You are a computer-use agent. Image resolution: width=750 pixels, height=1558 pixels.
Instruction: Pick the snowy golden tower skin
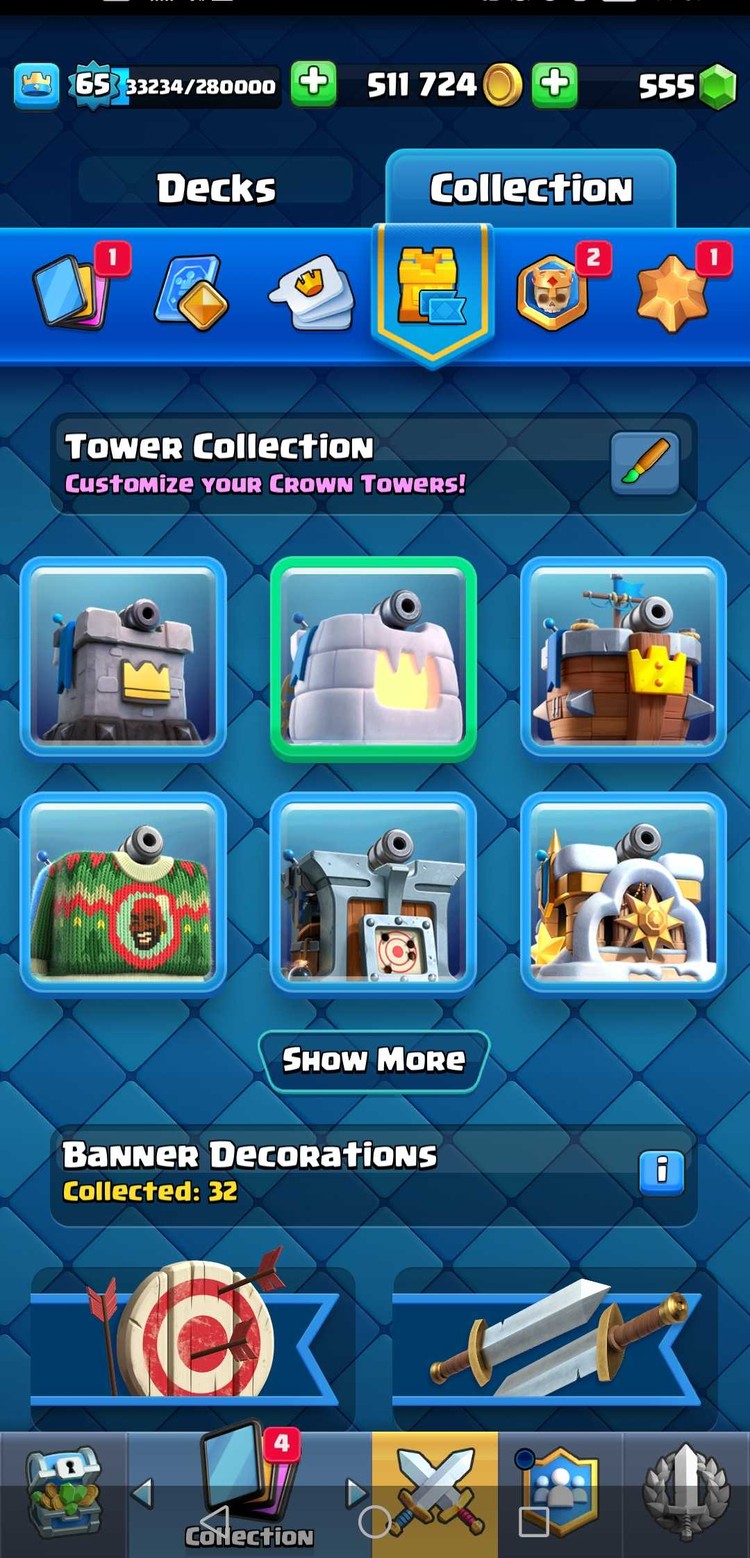click(623, 893)
